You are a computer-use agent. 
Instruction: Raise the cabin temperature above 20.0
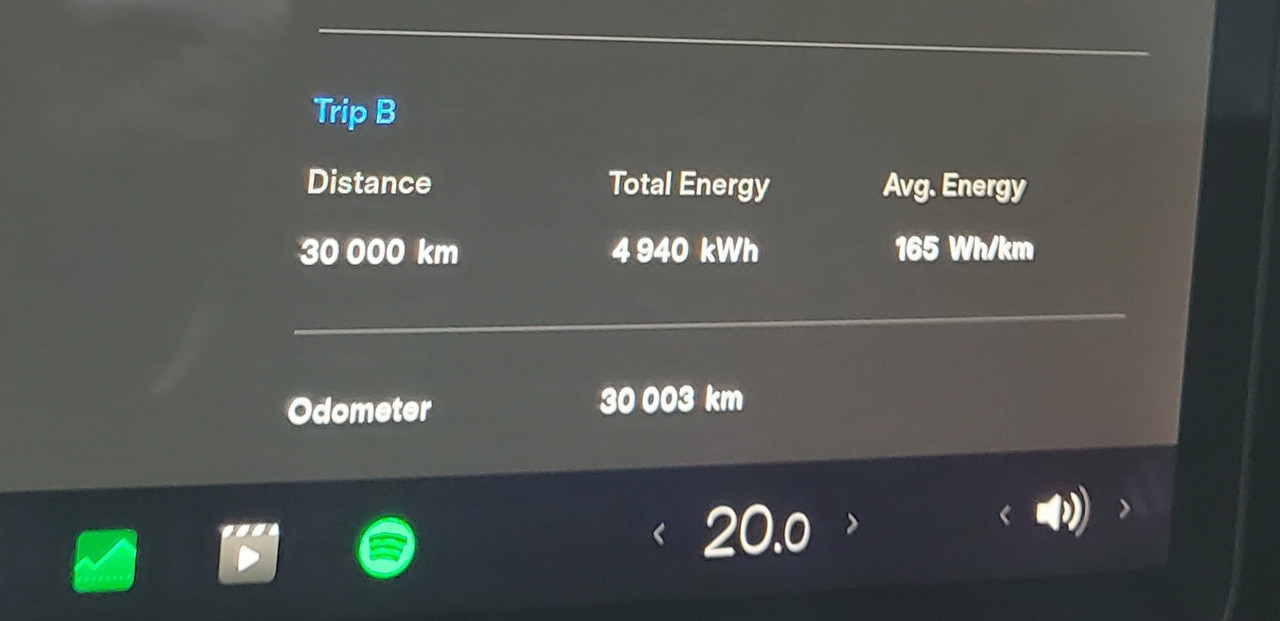852,523
